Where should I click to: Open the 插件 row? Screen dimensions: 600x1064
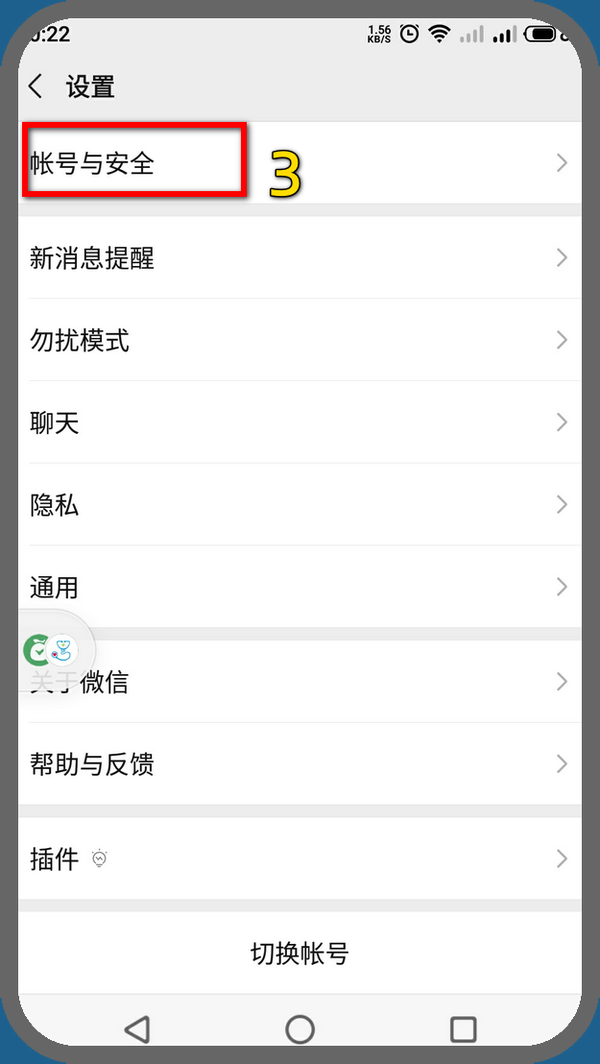tap(300, 858)
